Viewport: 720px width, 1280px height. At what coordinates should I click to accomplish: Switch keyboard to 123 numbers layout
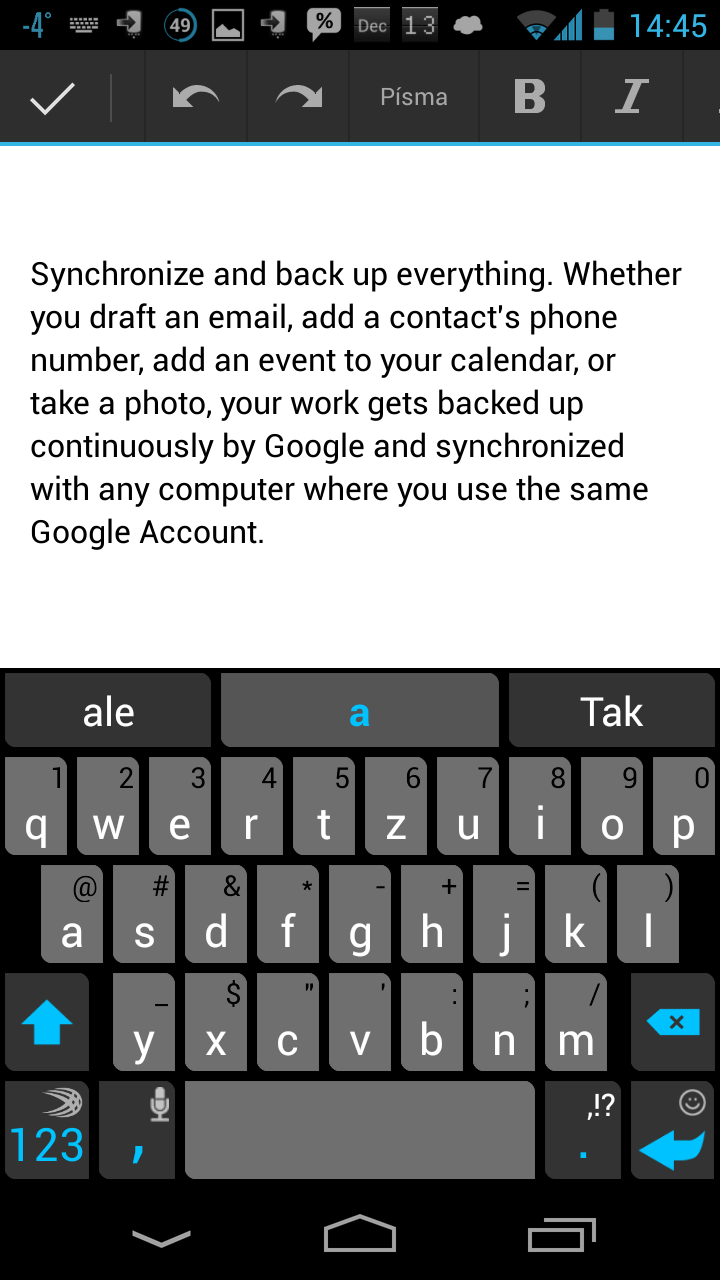[x=46, y=1130]
